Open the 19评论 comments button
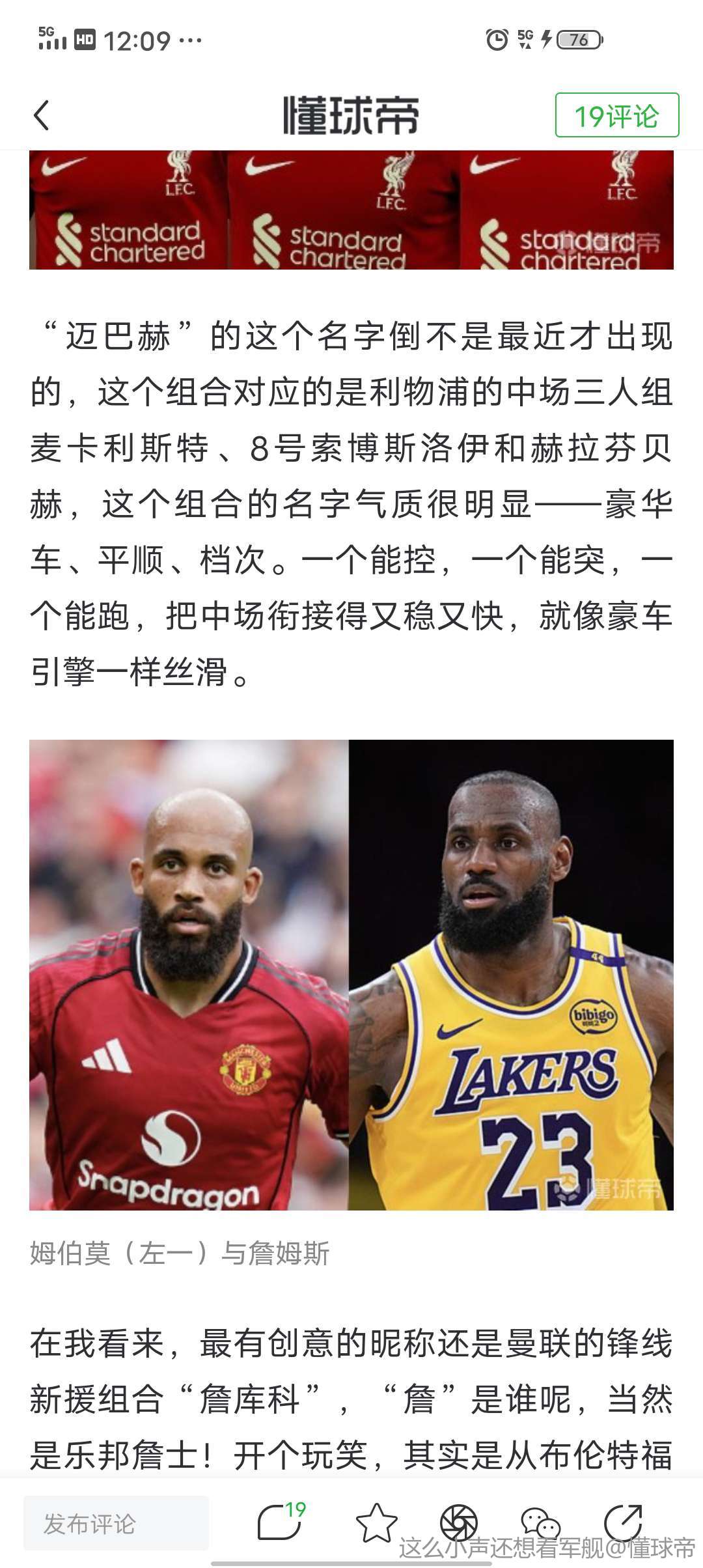The image size is (703, 1568). point(616,116)
